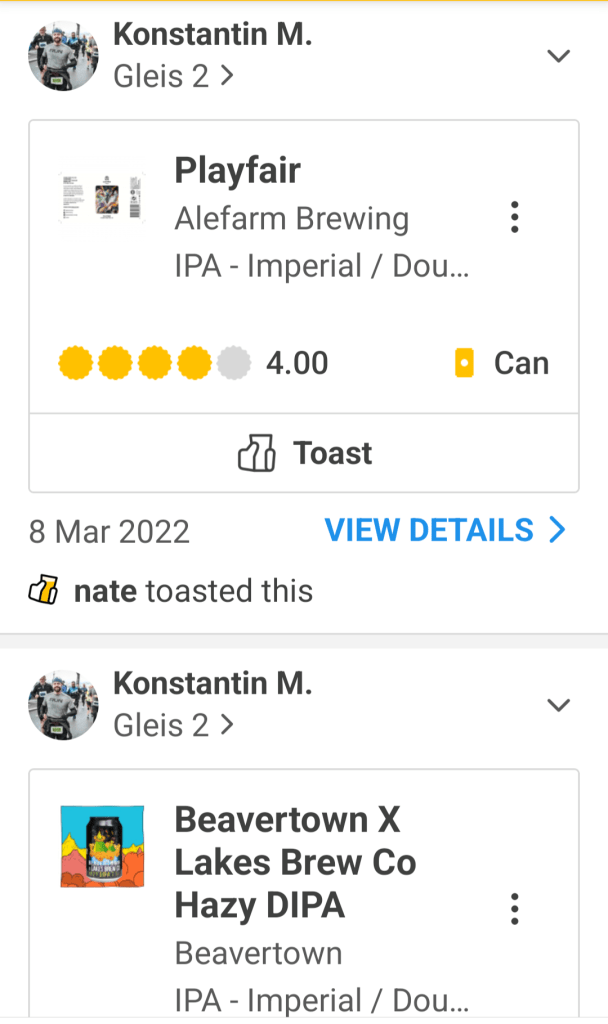Image resolution: width=608 pixels, height=1024 pixels.
Task: Expand the chevron on the Beavertown check-in
Action: [x=558, y=706]
